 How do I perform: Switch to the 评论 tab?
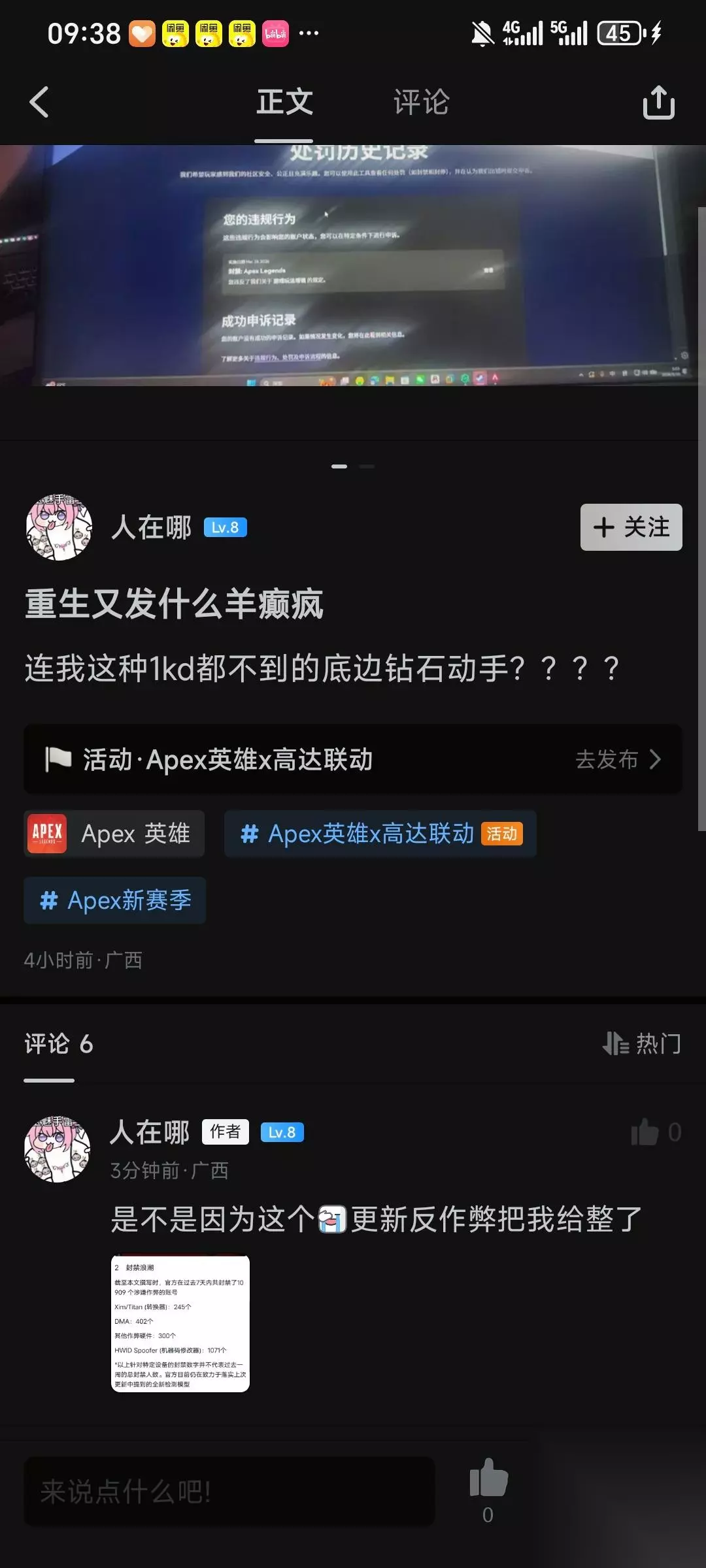(x=421, y=103)
